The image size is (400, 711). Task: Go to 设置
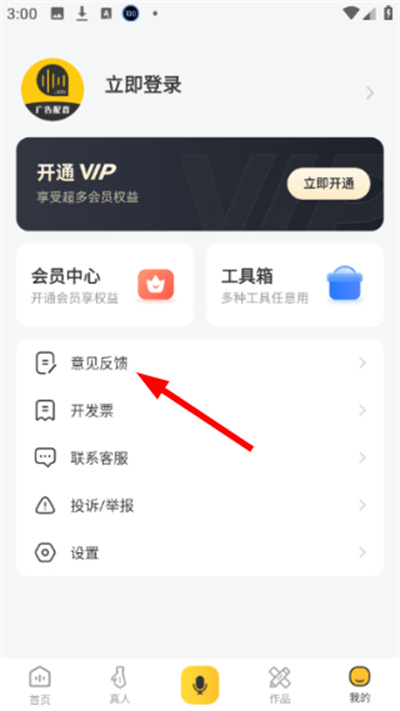click(200, 552)
